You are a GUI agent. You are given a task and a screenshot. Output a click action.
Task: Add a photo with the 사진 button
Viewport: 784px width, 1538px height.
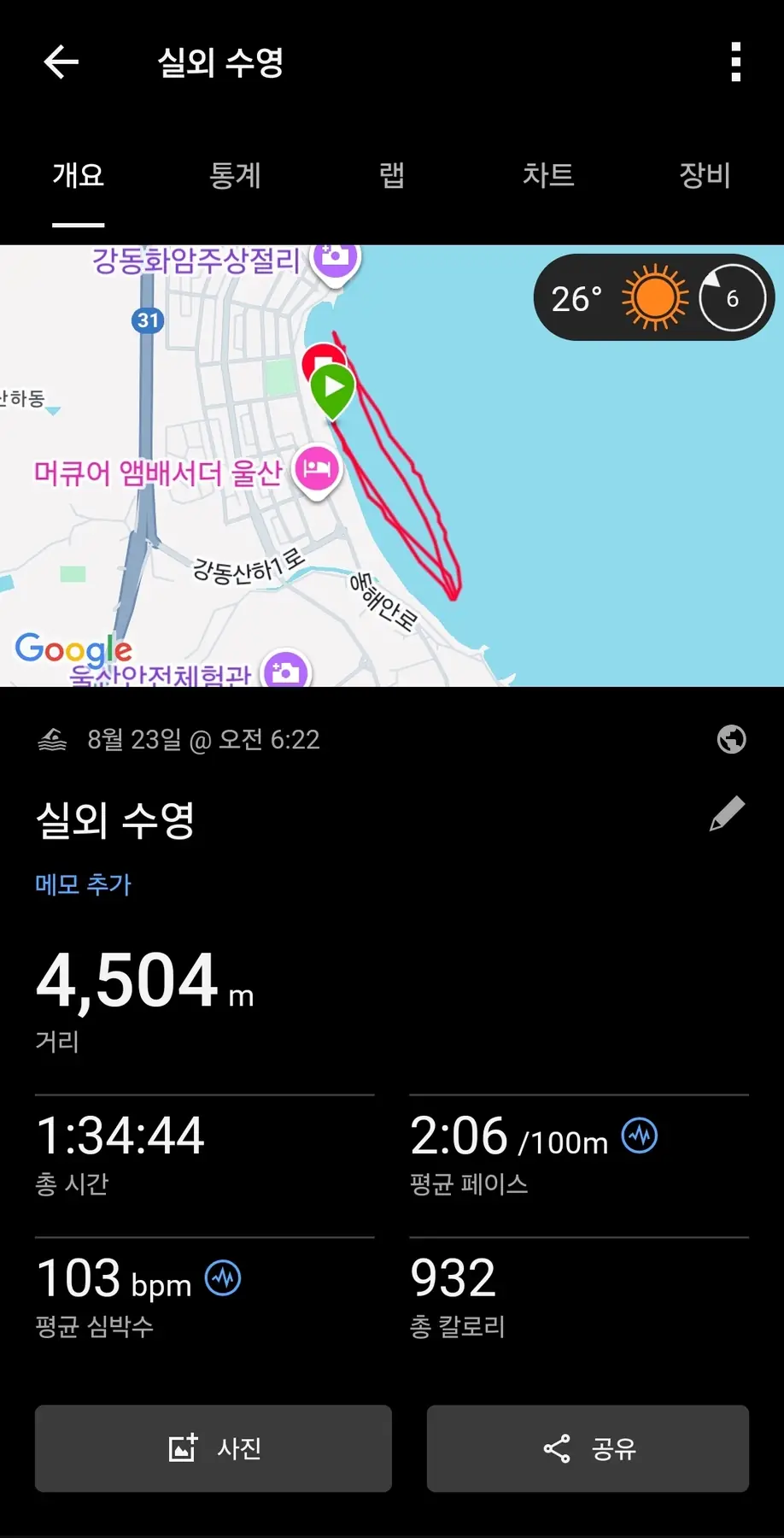(214, 1448)
